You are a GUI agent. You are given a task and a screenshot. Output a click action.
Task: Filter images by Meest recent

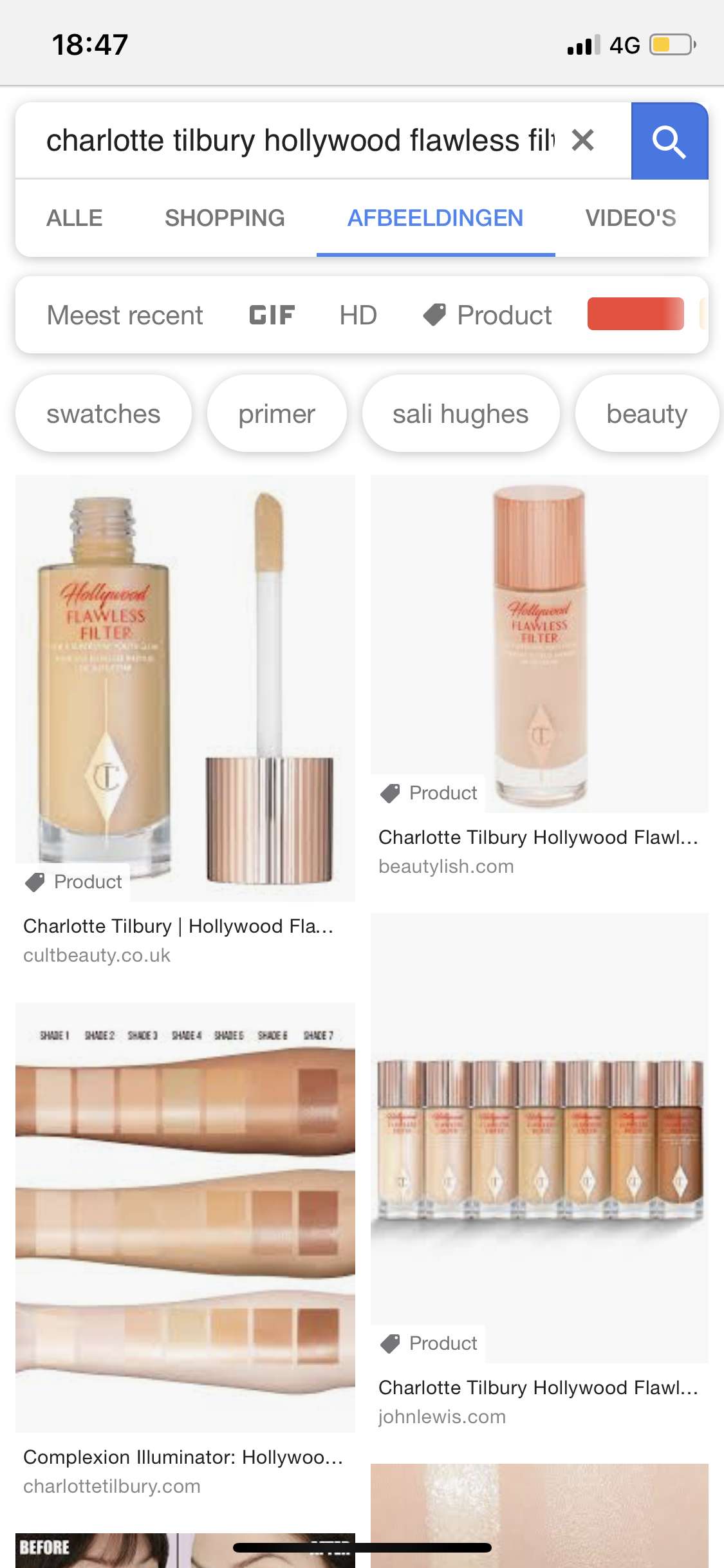[x=125, y=315]
